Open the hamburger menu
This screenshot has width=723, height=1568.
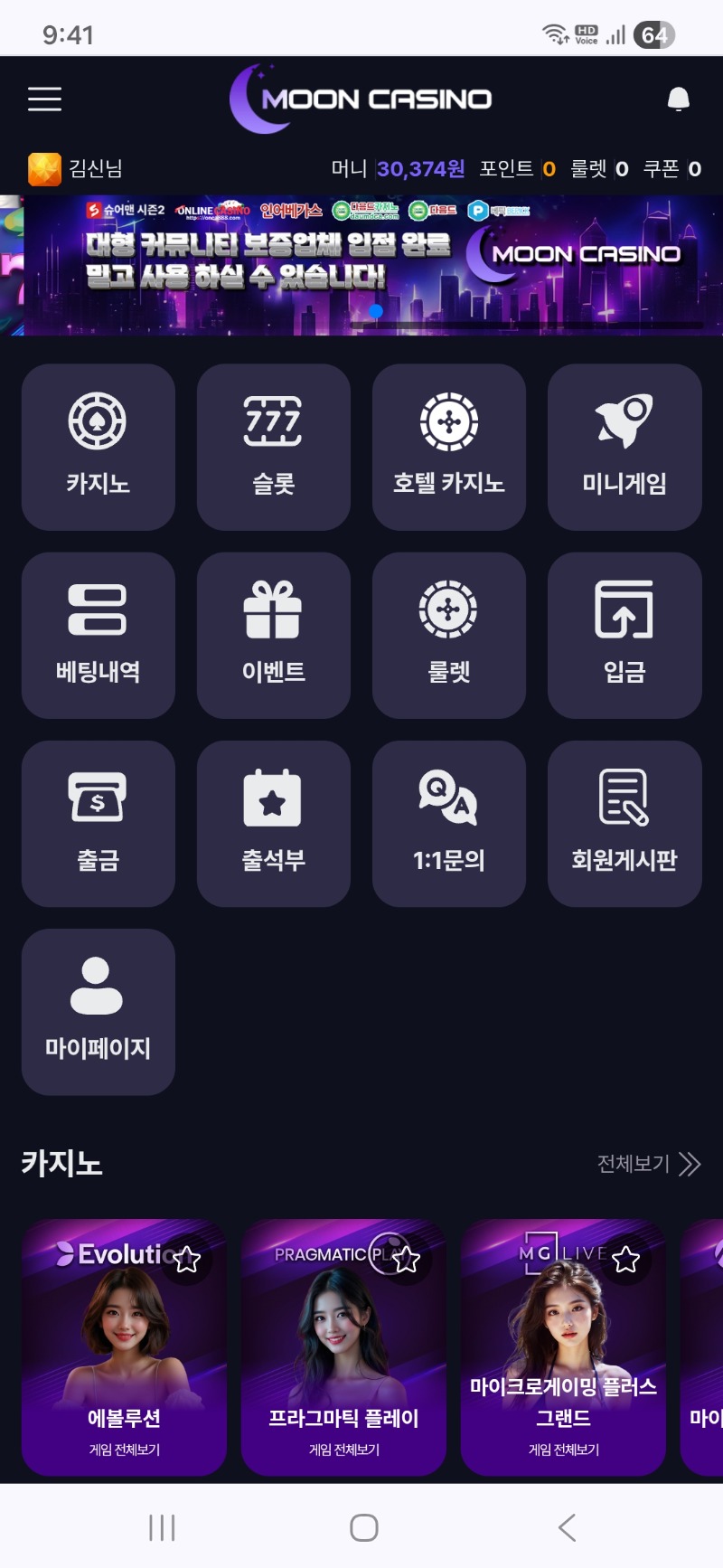coord(44,99)
